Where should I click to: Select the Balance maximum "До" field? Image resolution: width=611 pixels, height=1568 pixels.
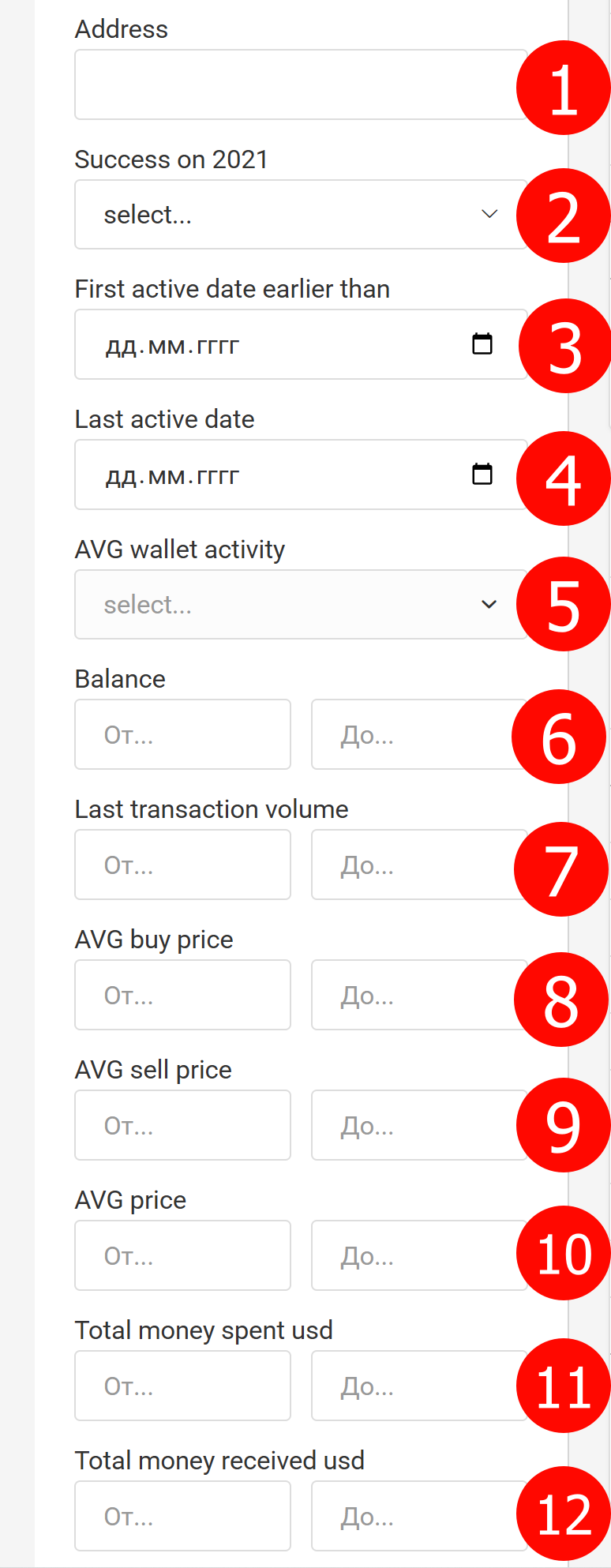click(410, 734)
